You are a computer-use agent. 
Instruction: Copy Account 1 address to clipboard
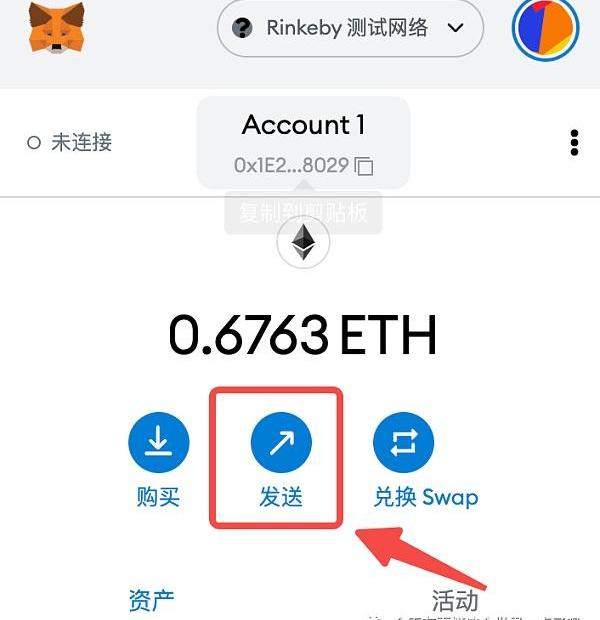[303, 166]
